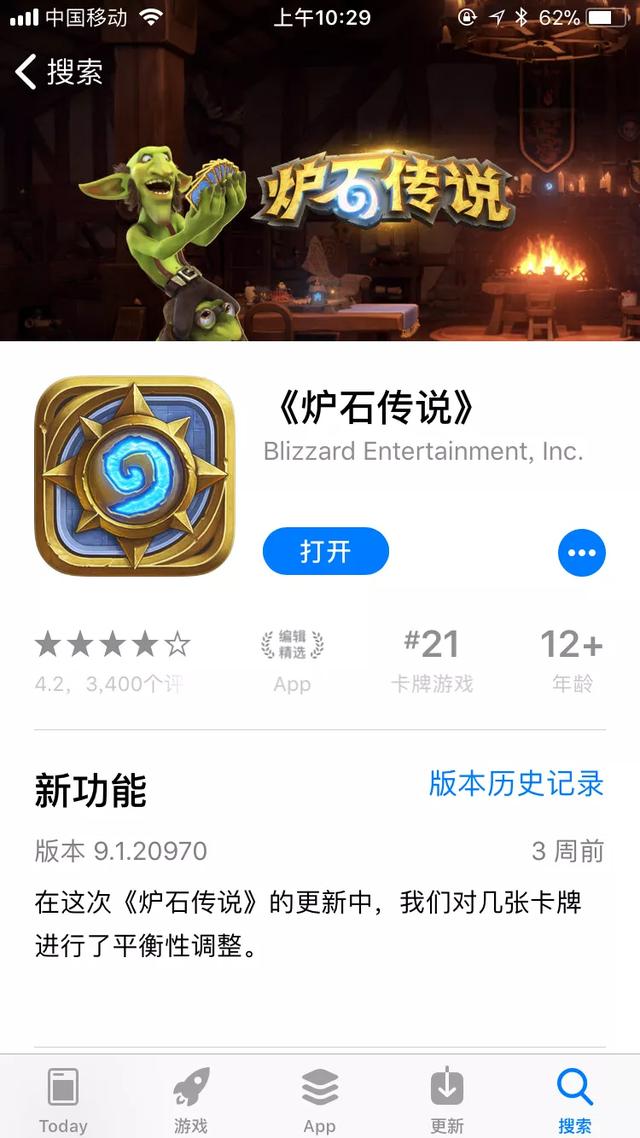Open the 更新 tab
The height and width of the screenshot is (1138, 640).
coord(447,1100)
